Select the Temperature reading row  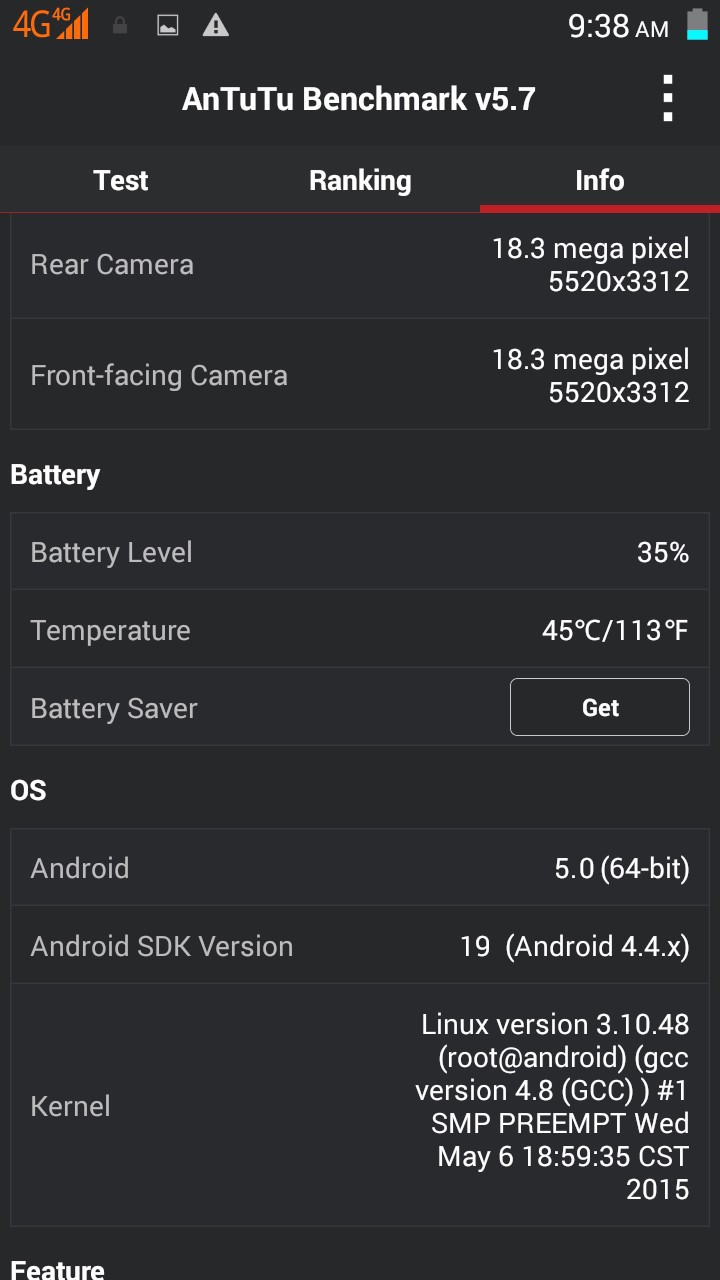[x=360, y=630]
